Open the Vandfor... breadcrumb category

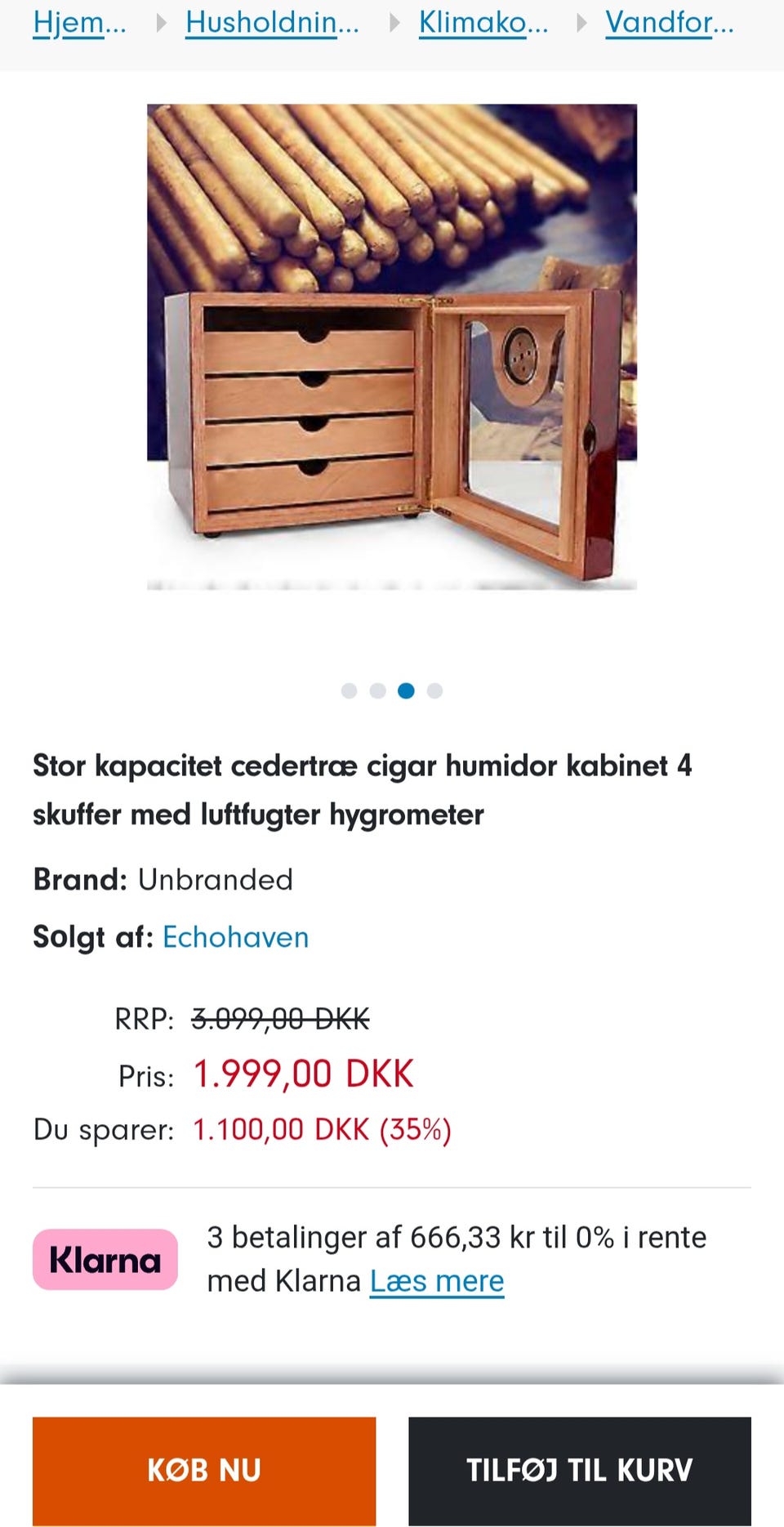(x=669, y=23)
